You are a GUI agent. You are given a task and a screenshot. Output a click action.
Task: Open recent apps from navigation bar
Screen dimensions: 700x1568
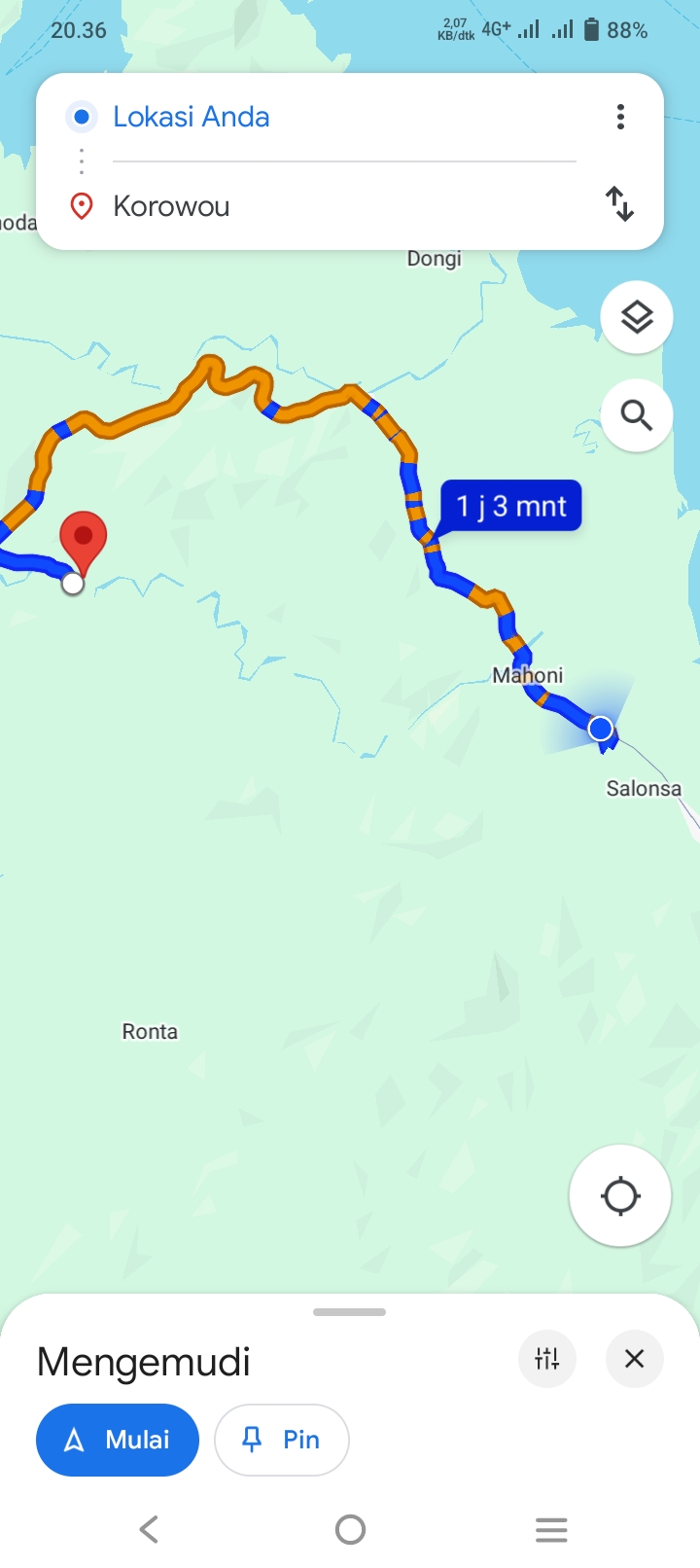[x=551, y=1529]
